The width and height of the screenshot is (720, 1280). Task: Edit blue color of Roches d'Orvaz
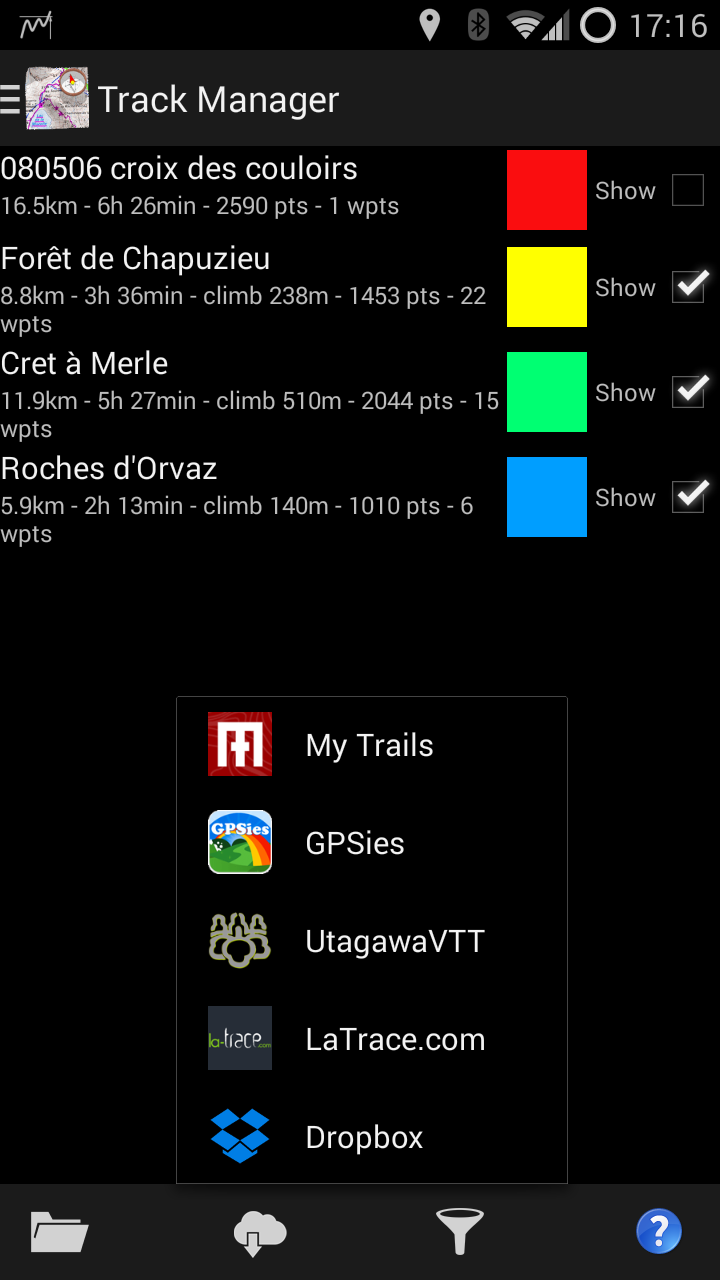[546, 497]
